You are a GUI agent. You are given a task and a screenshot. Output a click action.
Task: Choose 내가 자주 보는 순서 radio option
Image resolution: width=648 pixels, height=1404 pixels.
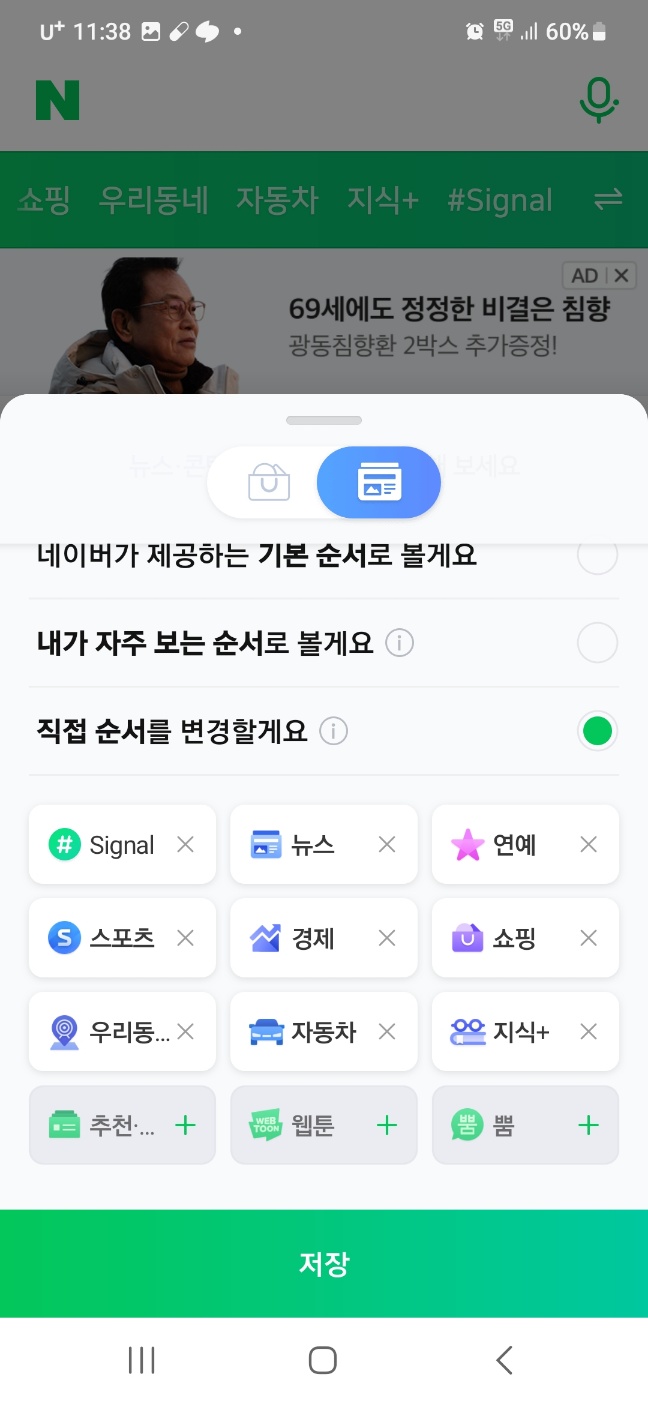click(x=597, y=643)
